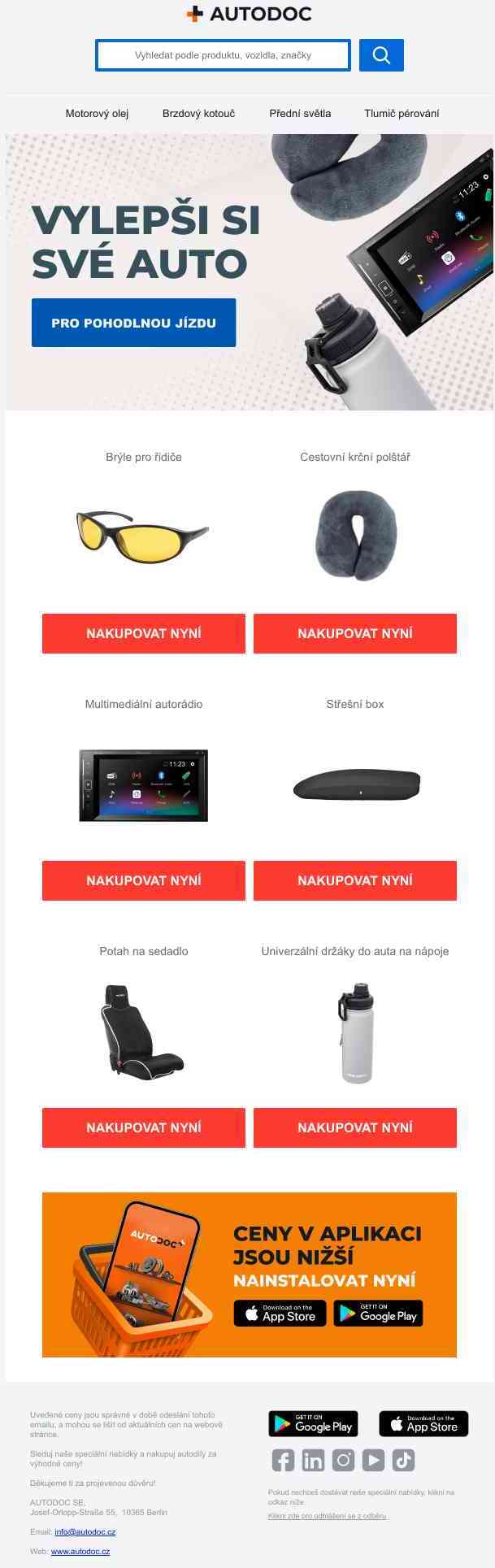Screen dimensions: 495x1568
Task: Go to Přední světla category
Action: click(x=300, y=114)
